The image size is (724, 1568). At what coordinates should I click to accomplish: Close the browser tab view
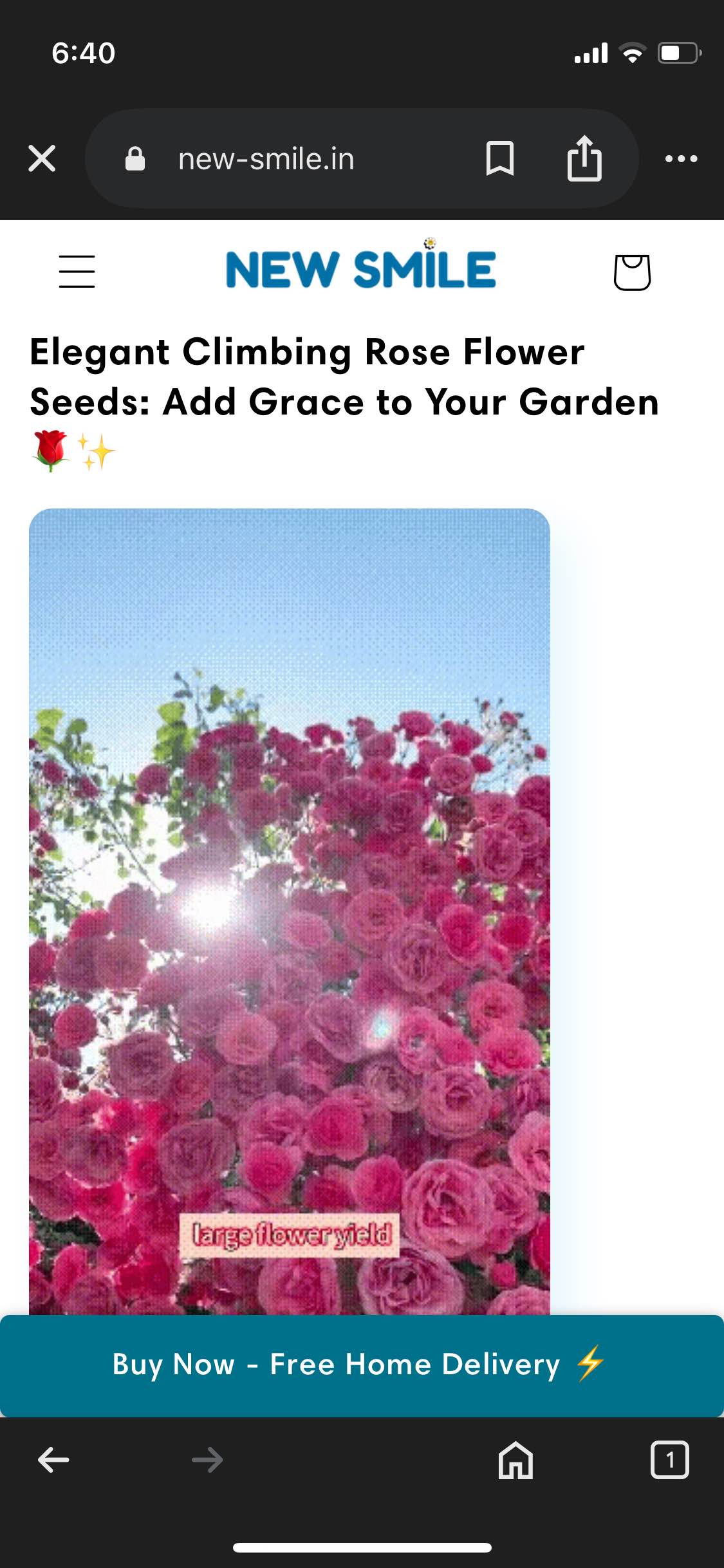[42, 158]
